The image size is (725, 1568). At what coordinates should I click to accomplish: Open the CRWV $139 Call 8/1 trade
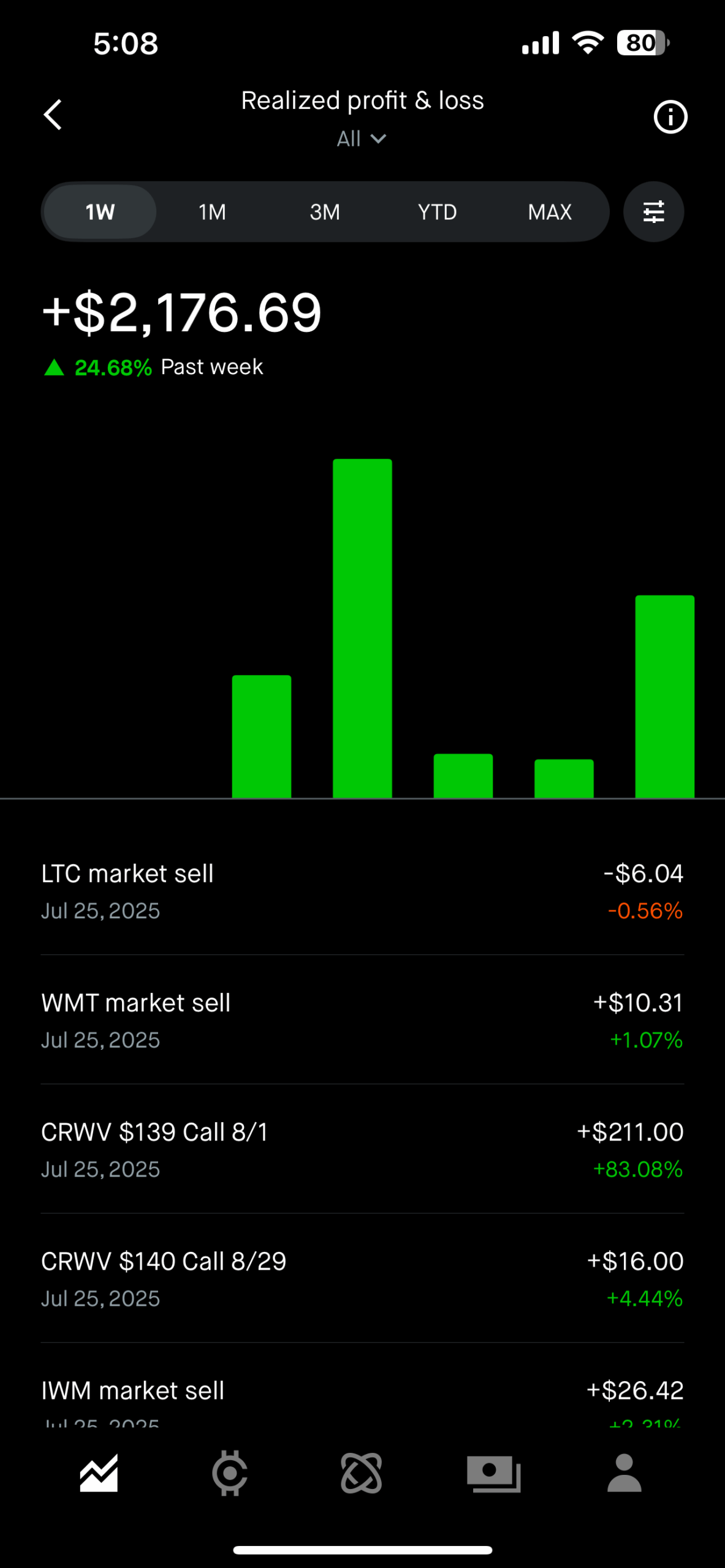[x=362, y=1150]
